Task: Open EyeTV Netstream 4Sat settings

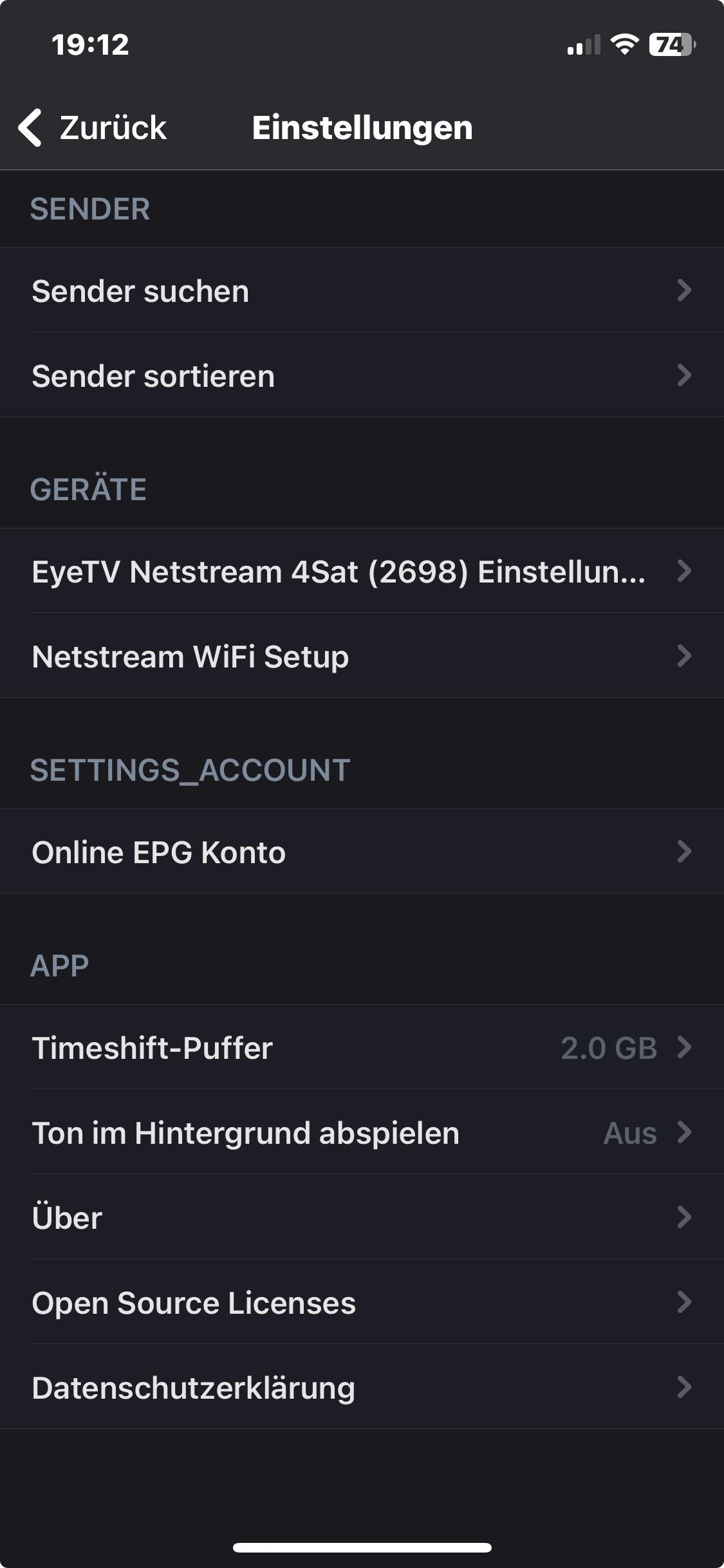Action: (362, 571)
